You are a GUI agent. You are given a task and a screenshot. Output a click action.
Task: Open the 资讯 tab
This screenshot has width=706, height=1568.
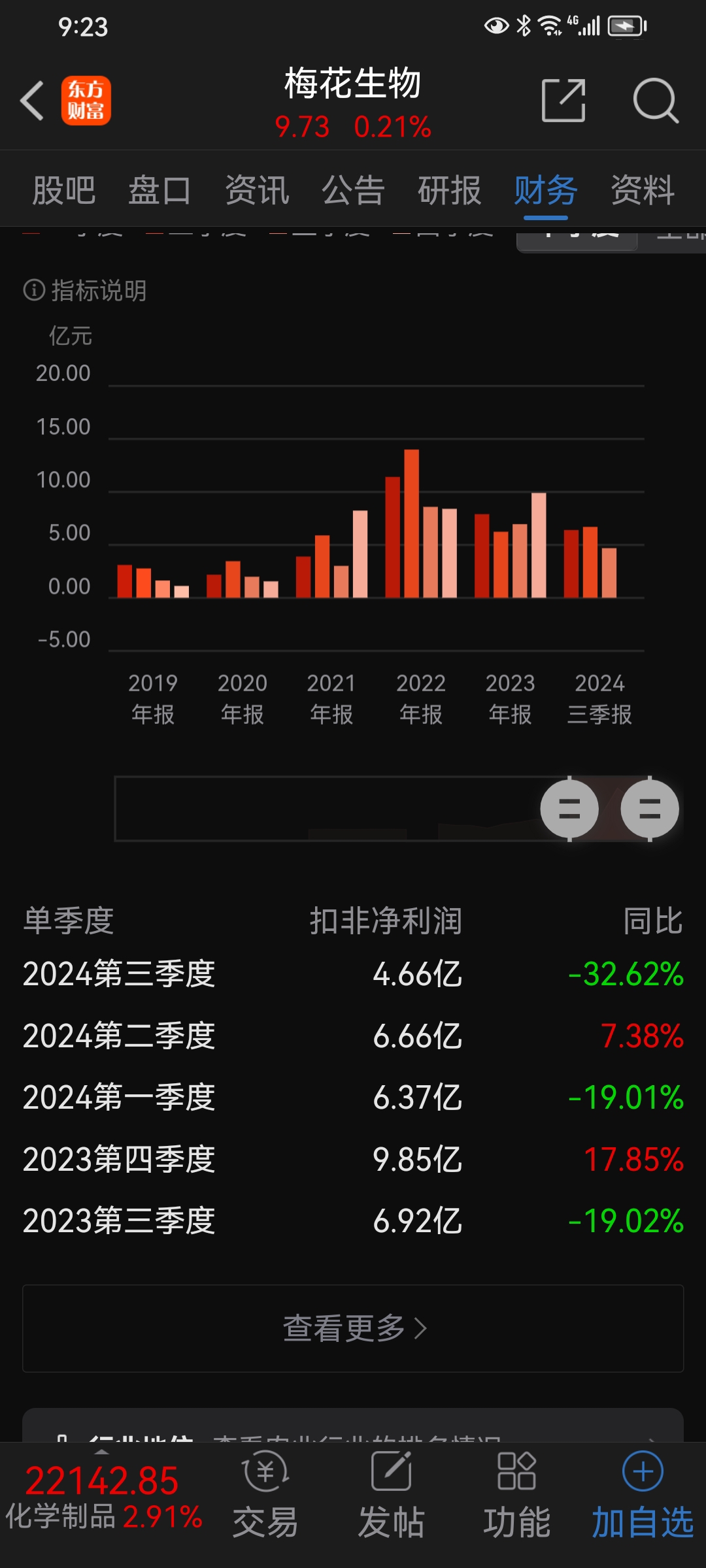(257, 191)
